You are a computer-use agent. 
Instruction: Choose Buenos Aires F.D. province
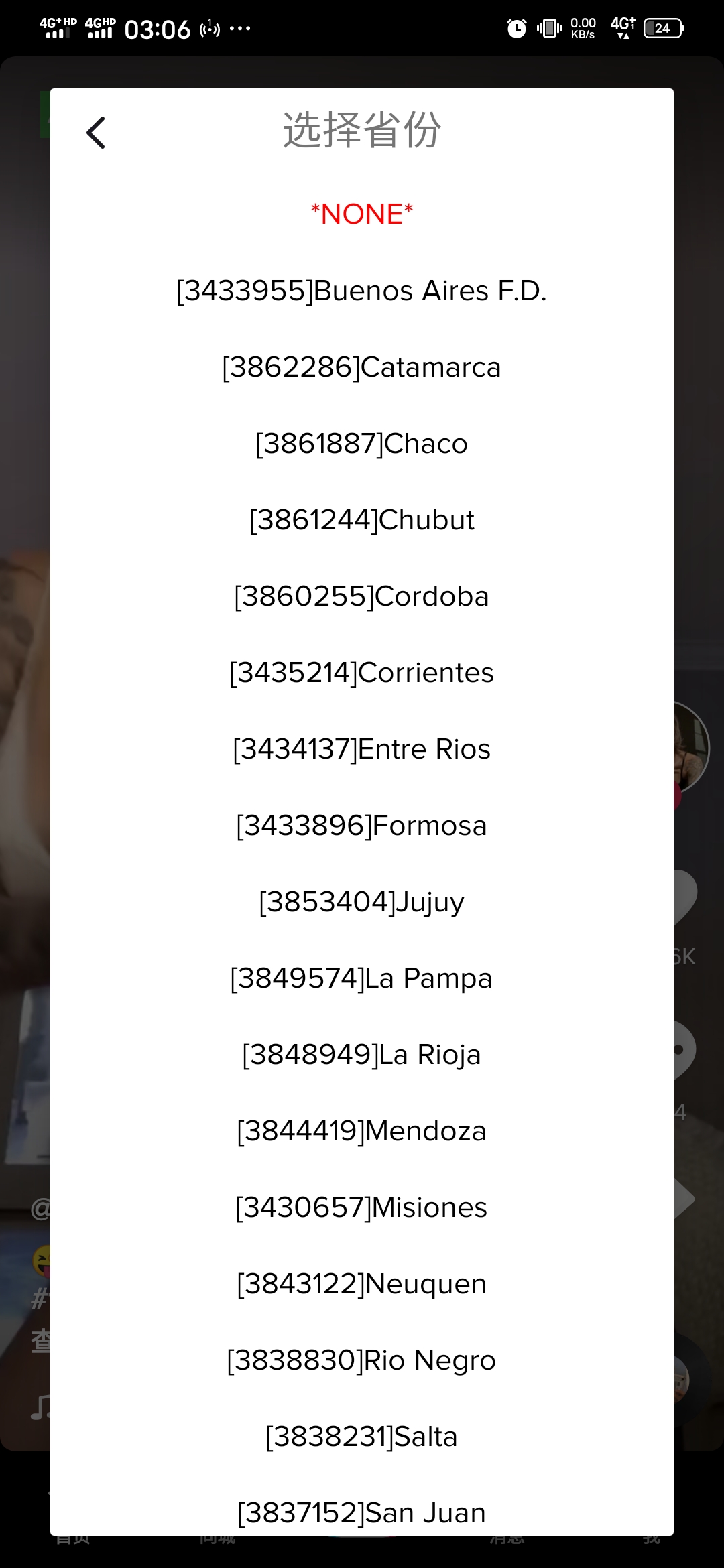[x=362, y=291]
